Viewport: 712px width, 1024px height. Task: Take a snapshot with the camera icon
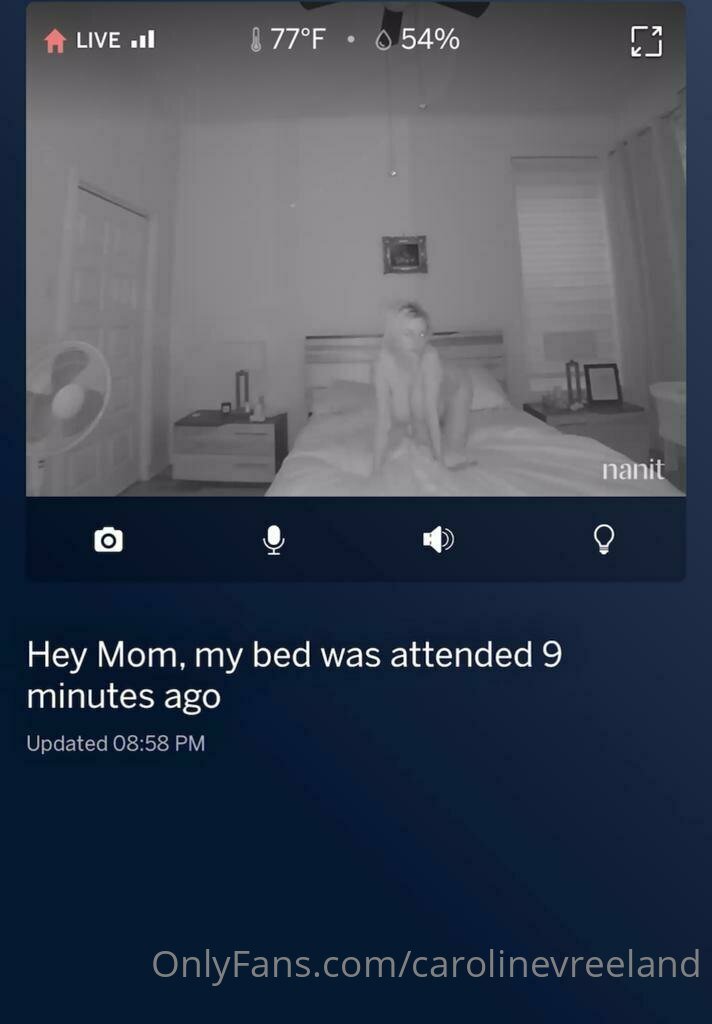(x=108, y=540)
